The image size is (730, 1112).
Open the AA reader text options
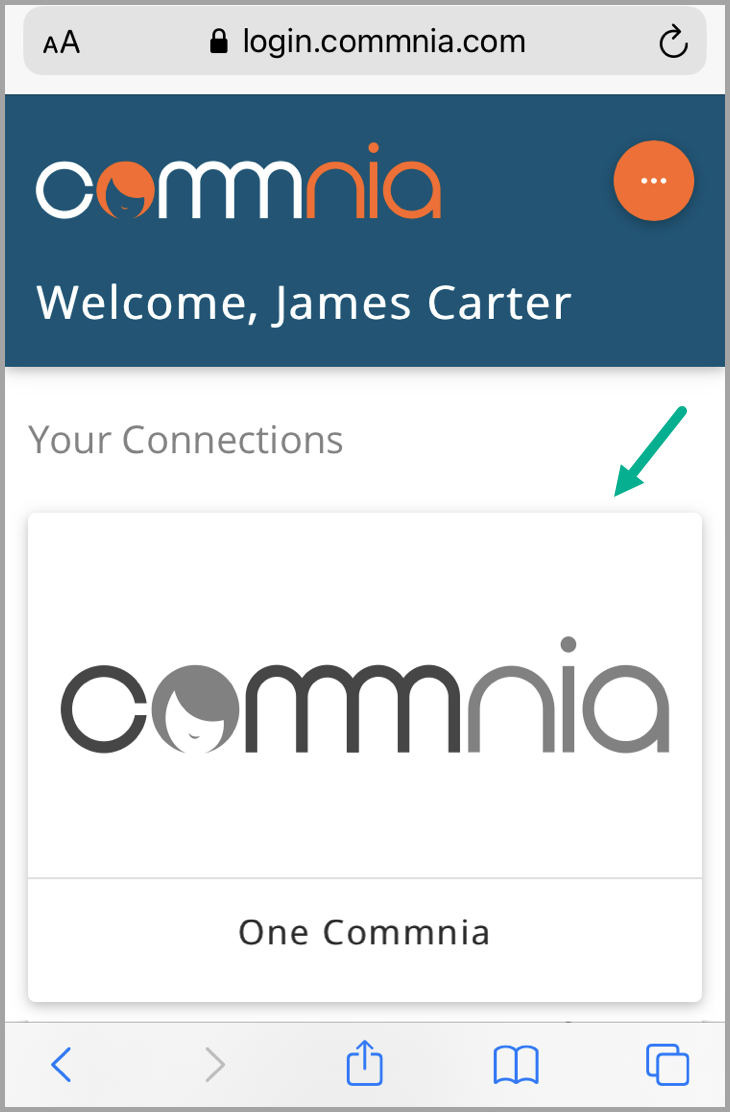pyautogui.click(x=62, y=43)
